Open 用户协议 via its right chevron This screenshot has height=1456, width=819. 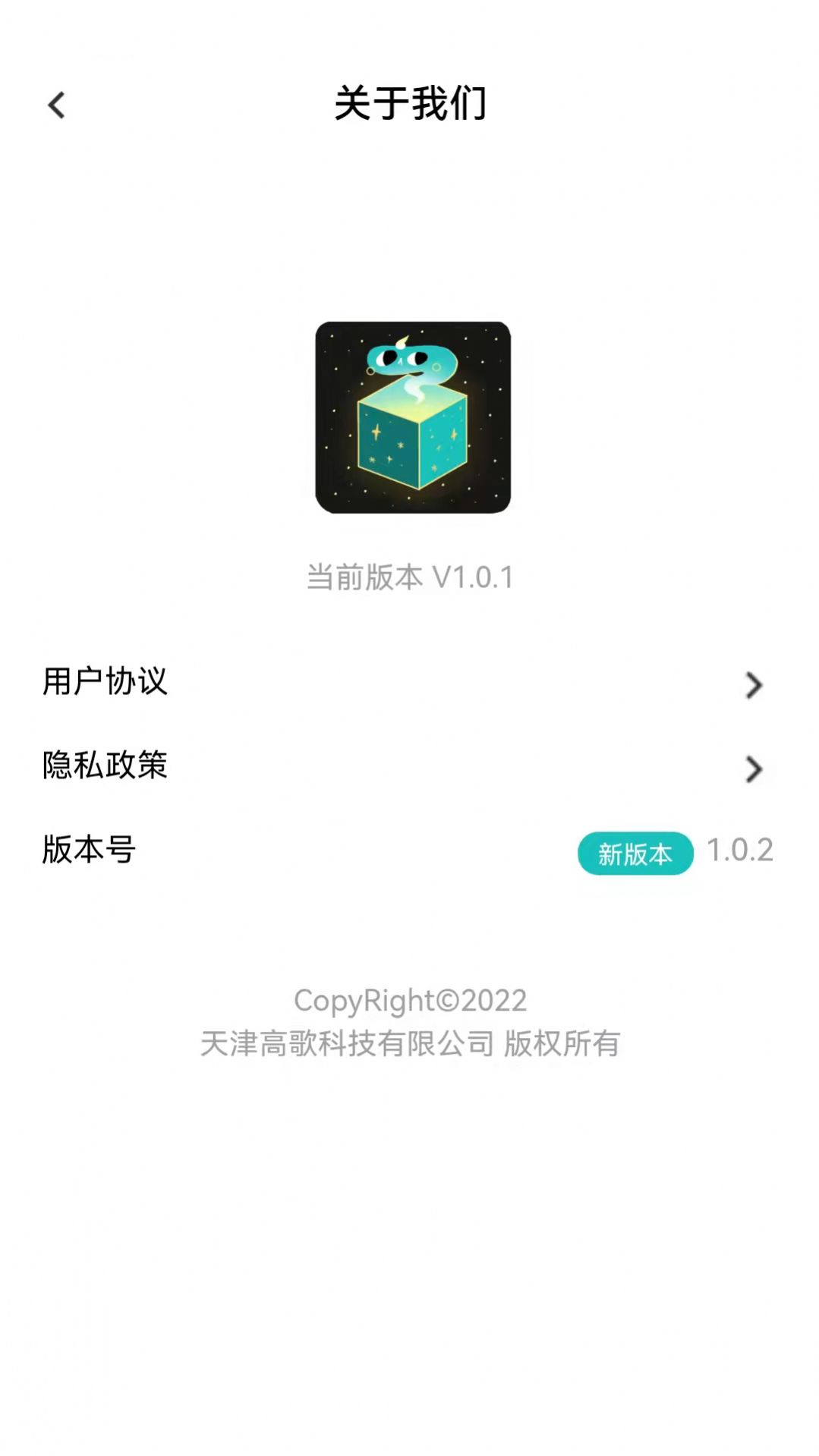(754, 684)
